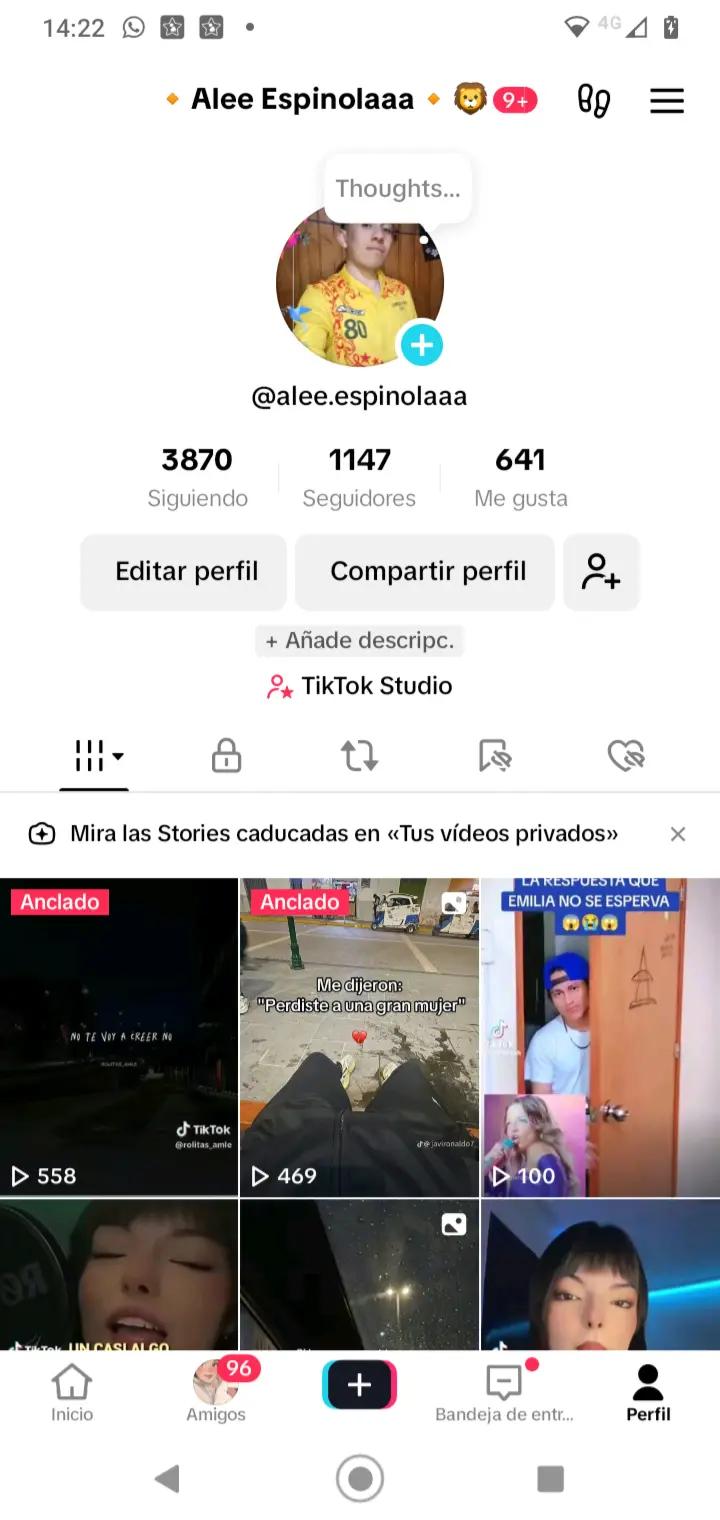Switch to the private videos lock tab
The image size is (720, 1520).
pyautogui.click(x=226, y=756)
